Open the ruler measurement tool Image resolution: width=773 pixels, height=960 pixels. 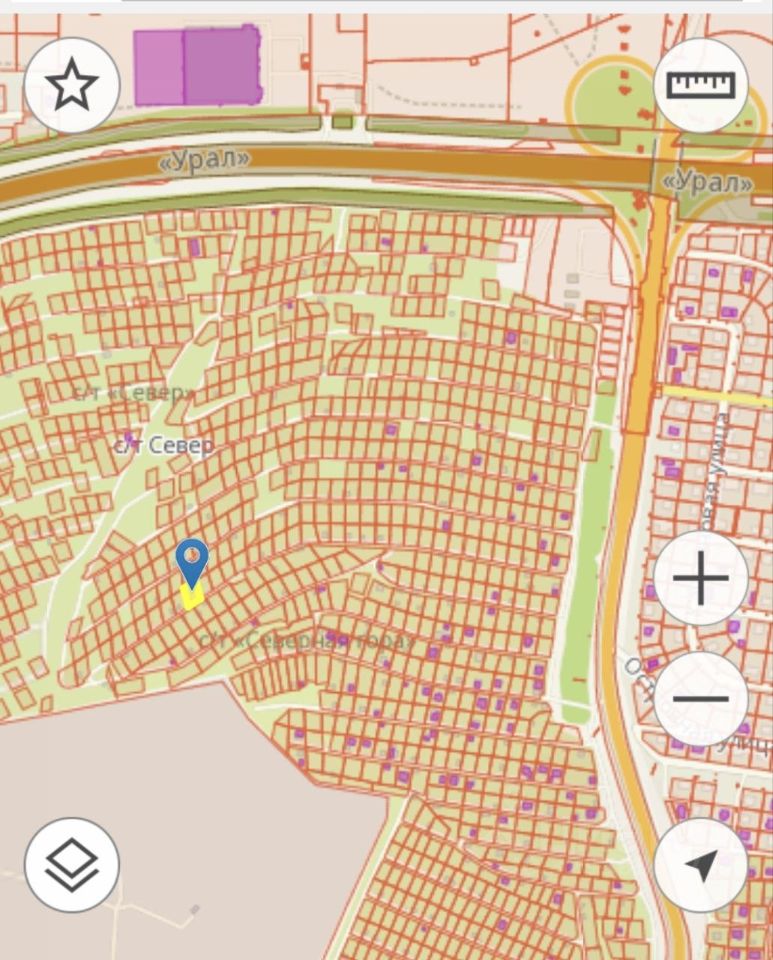click(701, 86)
